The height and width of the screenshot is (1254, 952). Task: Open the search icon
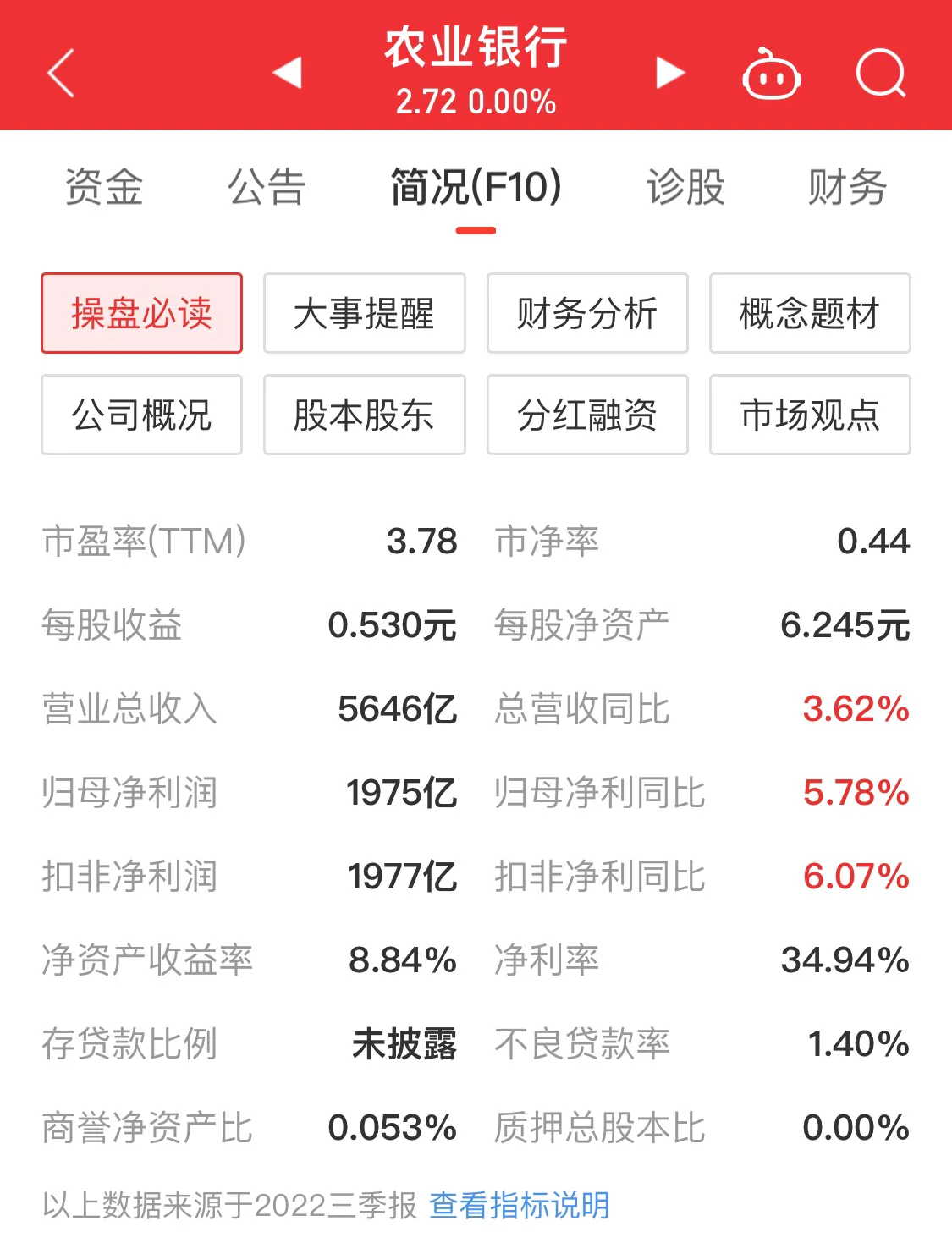(881, 74)
